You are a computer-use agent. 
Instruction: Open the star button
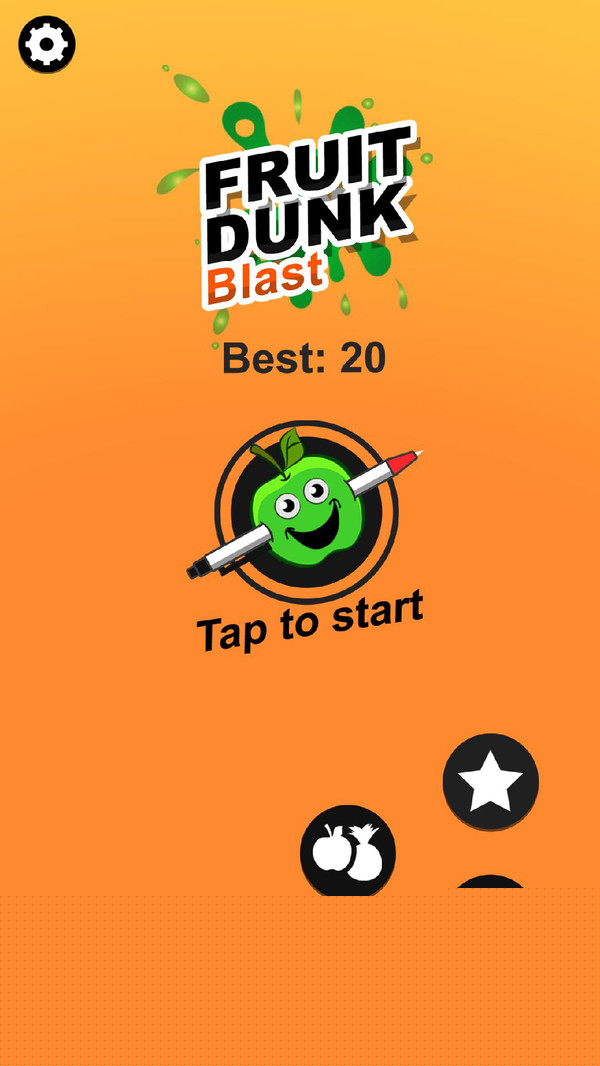[490, 781]
